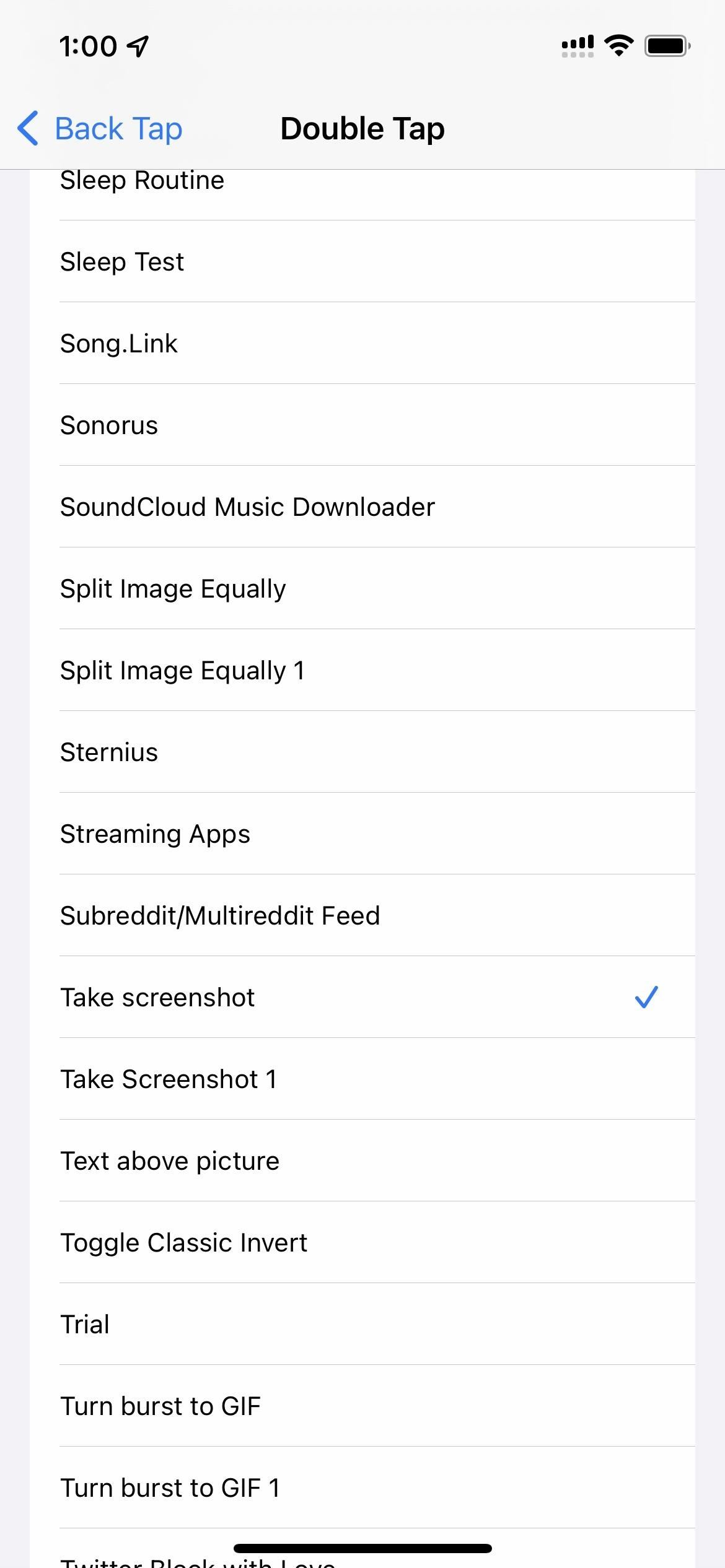Image resolution: width=725 pixels, height=1568 pixels.
Task: Tap the checked Take screenshot row
Action: (362, 997)
